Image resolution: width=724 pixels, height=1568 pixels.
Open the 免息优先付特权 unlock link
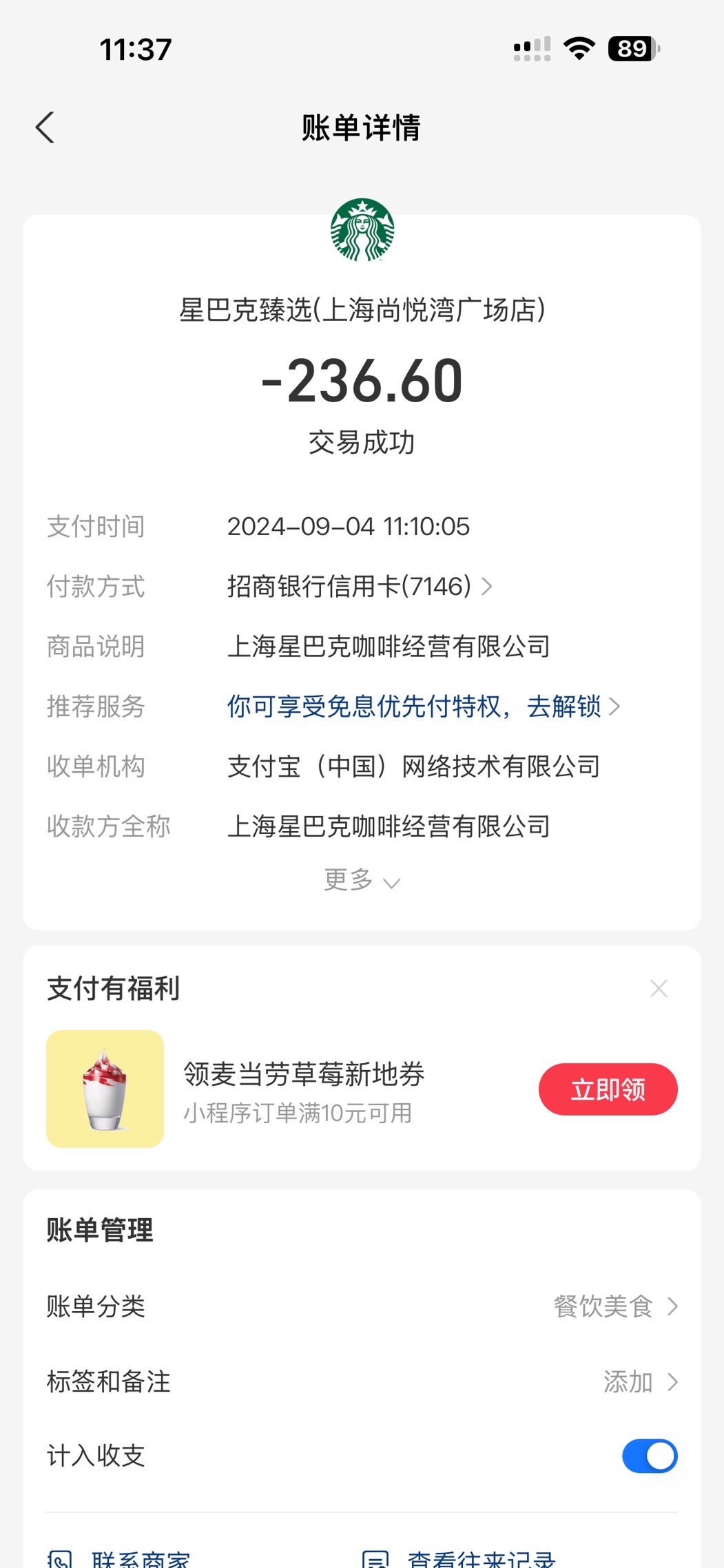(x=424, y=707)
